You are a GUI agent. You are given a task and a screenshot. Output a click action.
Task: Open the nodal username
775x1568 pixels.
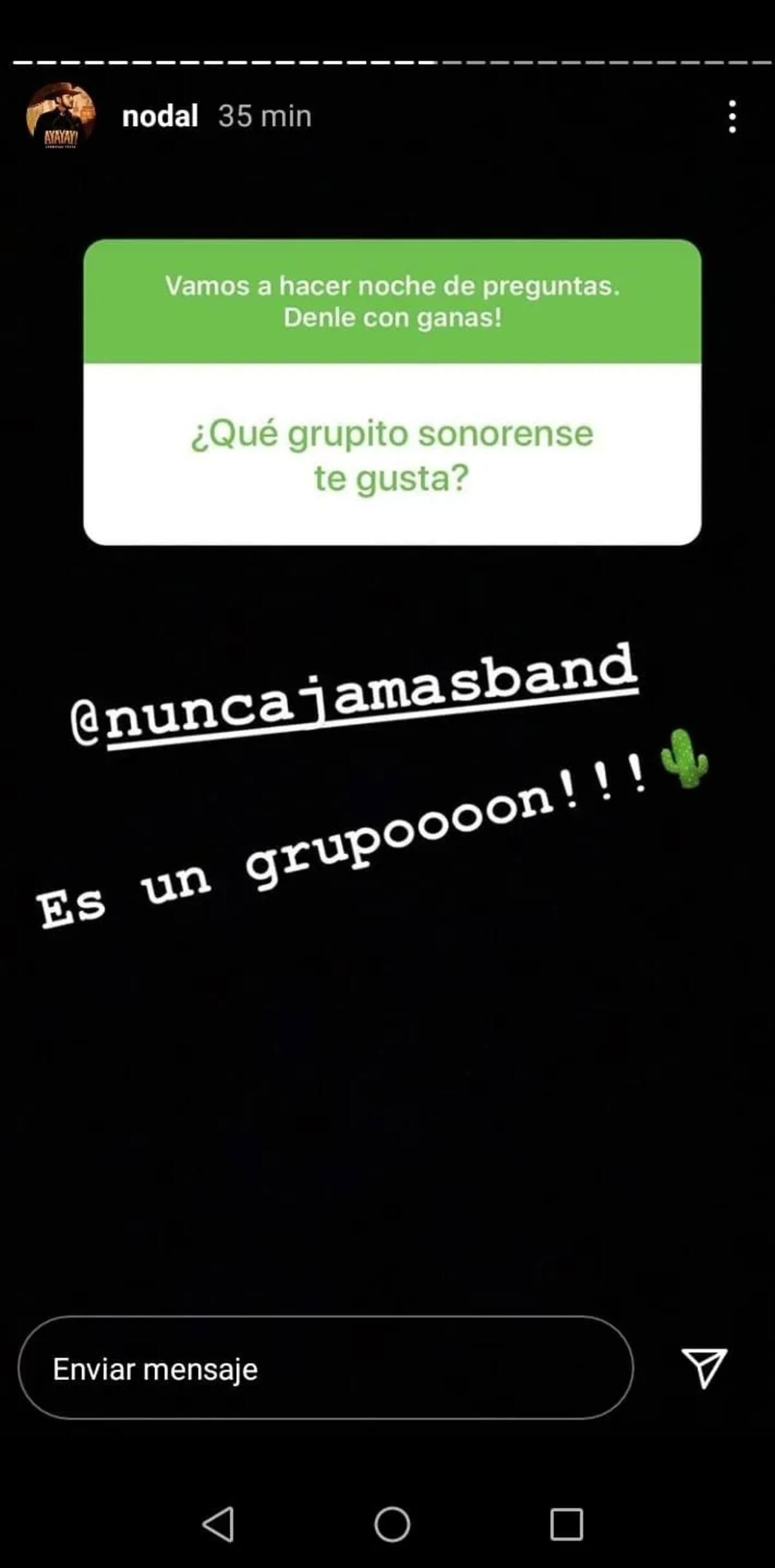[x=160, y=117]
